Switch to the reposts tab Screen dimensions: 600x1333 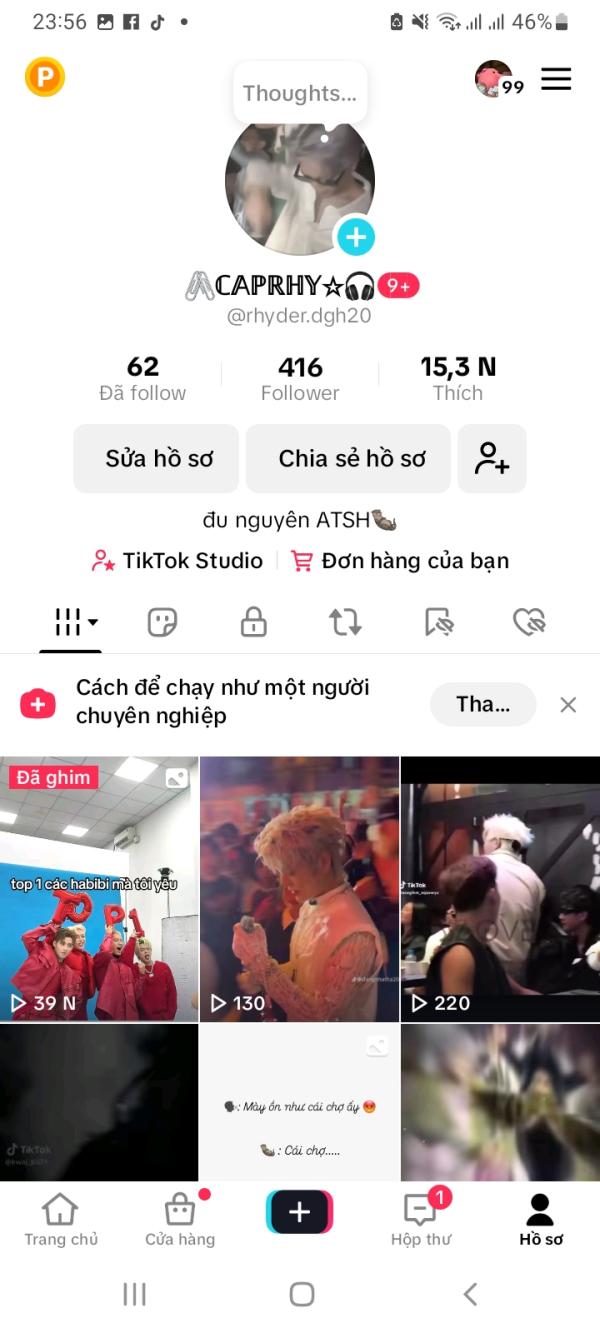point(345,622)
